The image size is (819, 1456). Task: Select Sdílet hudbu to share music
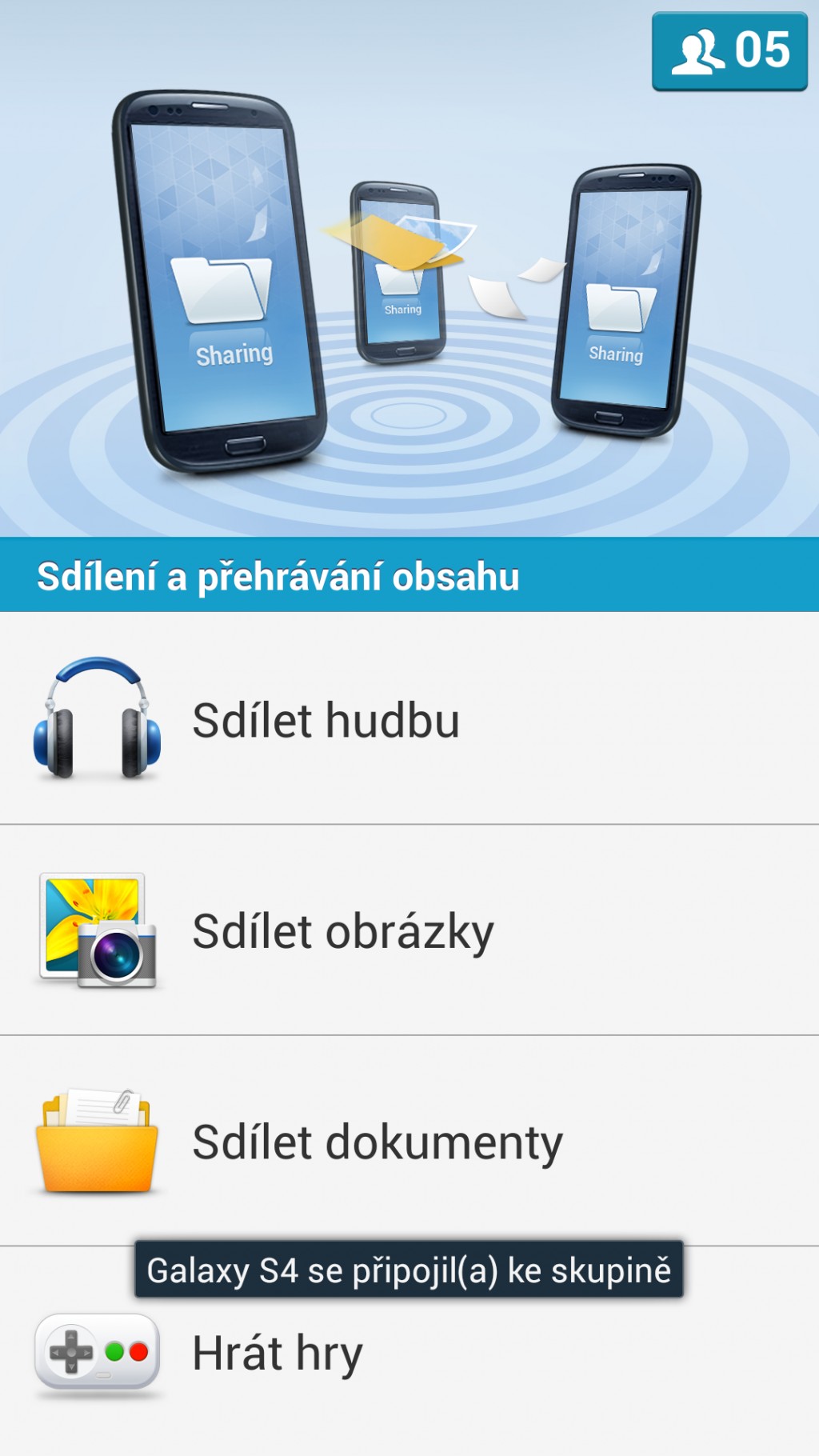[x=409, y=718]
